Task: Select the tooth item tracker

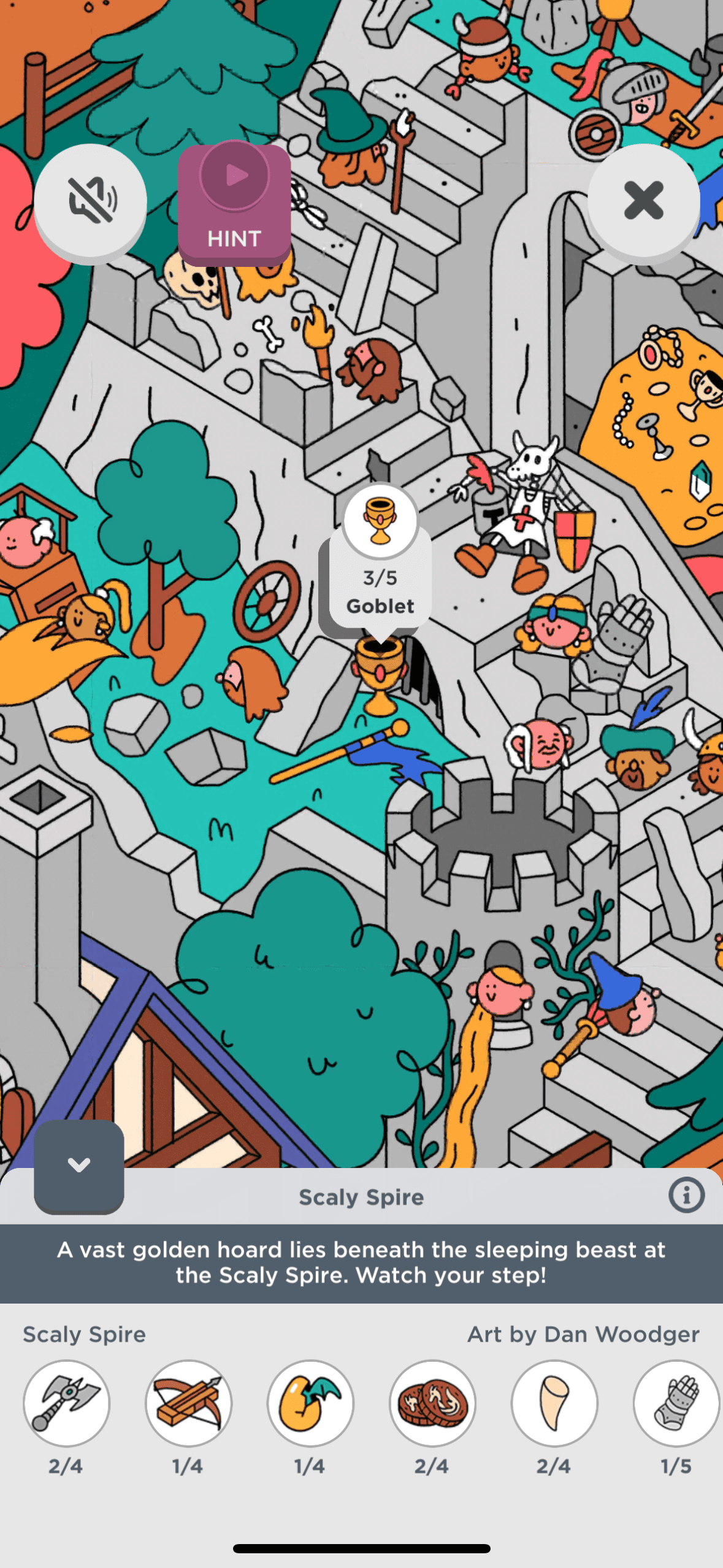Action: click(x=554, y=1404)
